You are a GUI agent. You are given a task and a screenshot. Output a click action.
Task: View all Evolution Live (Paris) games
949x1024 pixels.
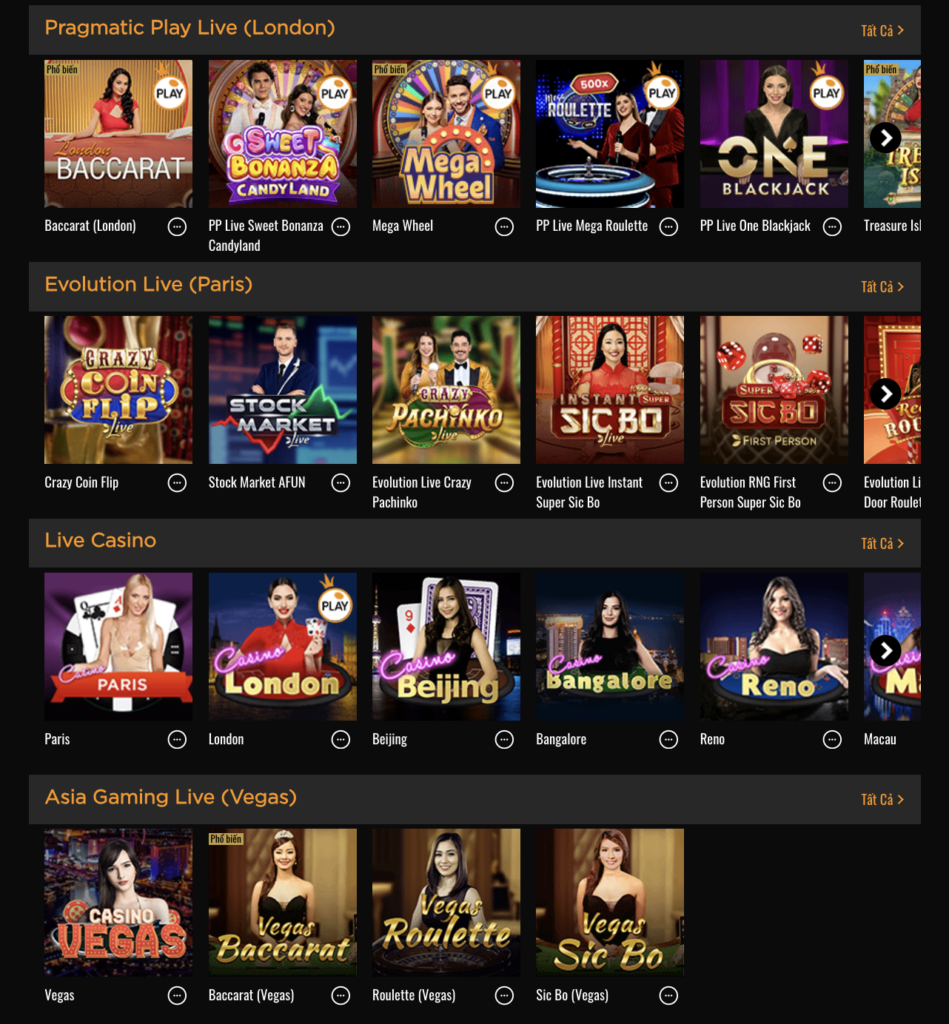pyautogui.click(x=882, y=287)
